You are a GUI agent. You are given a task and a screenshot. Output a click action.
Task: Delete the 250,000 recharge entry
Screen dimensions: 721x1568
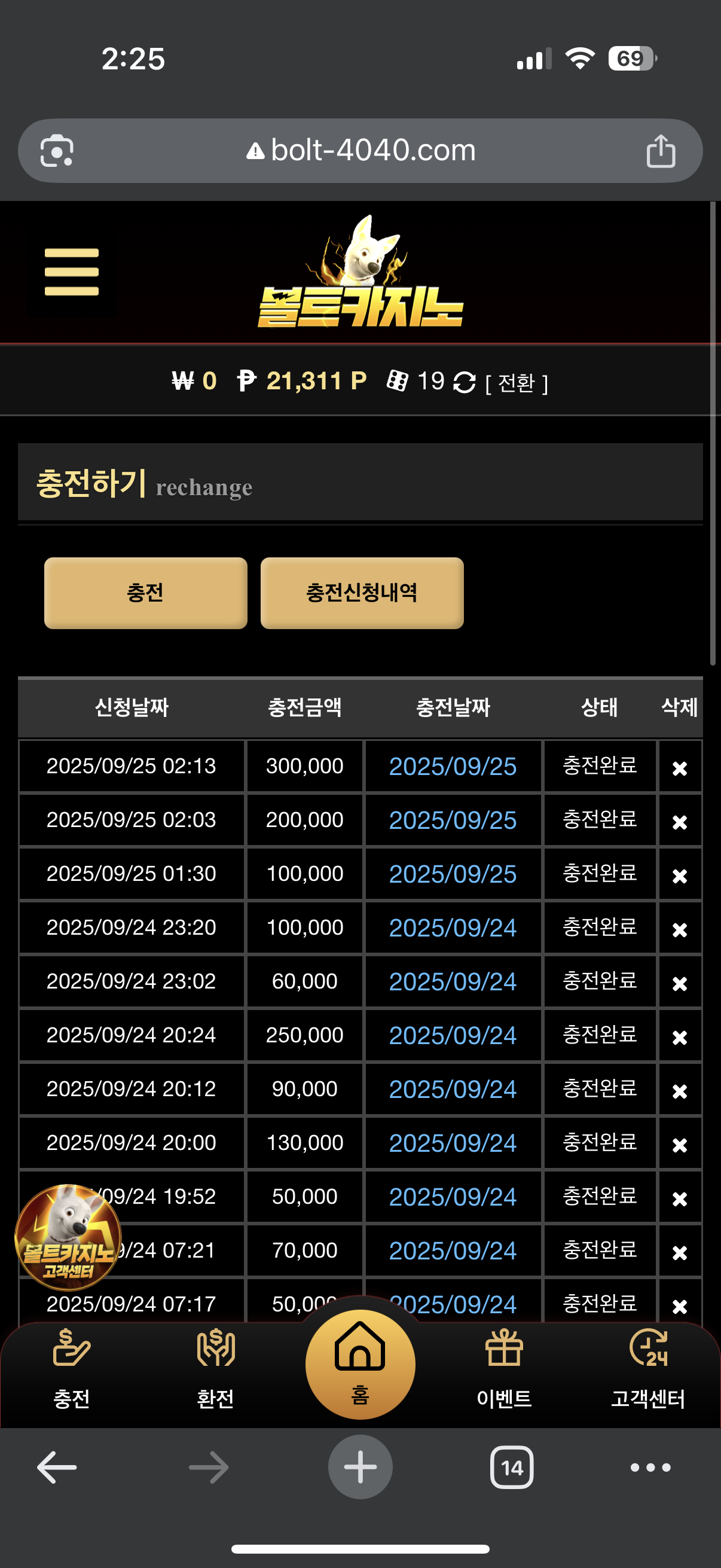(680, 1036)
